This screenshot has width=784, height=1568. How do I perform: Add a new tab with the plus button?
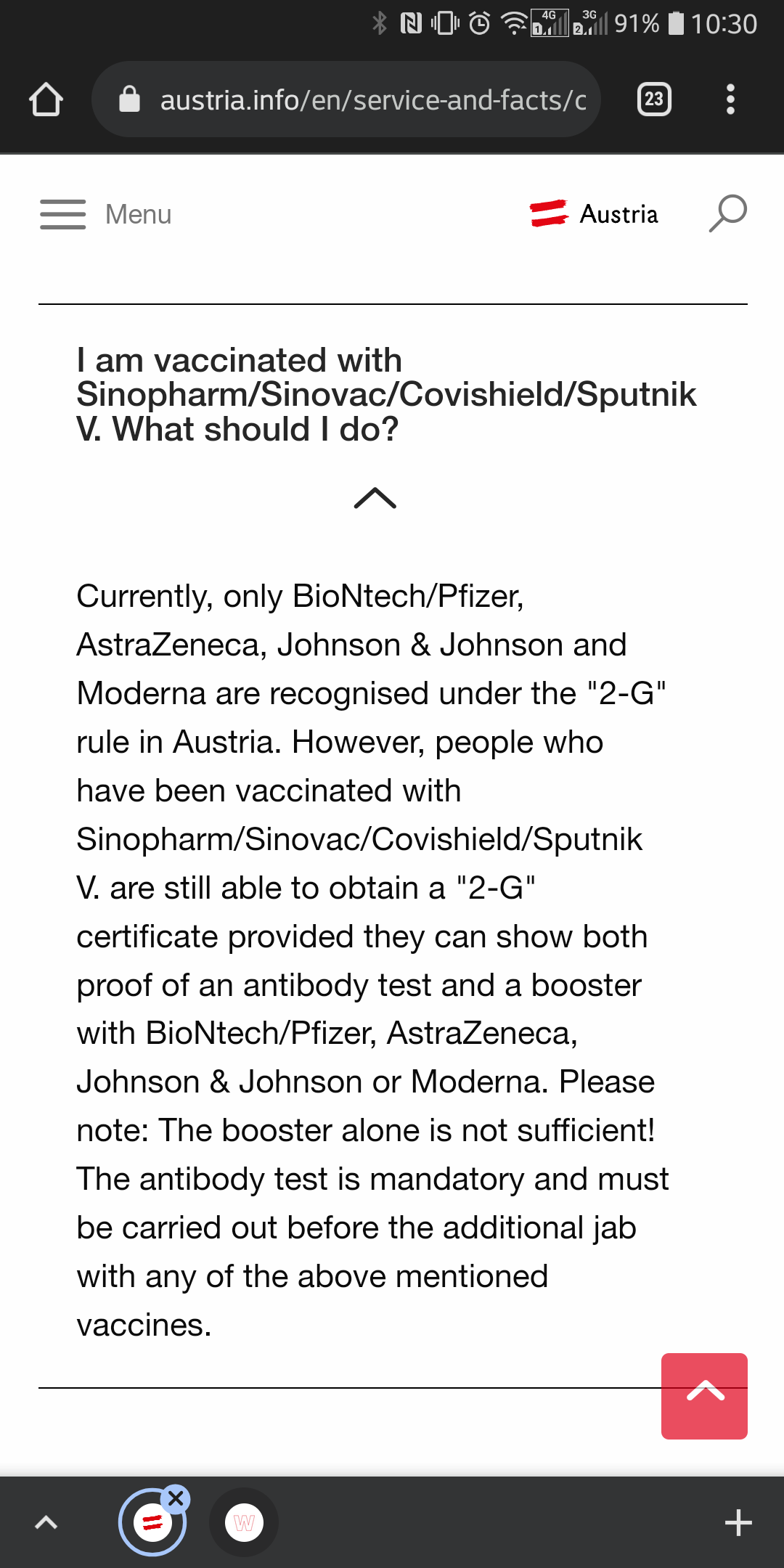[x=738, y=1522]
